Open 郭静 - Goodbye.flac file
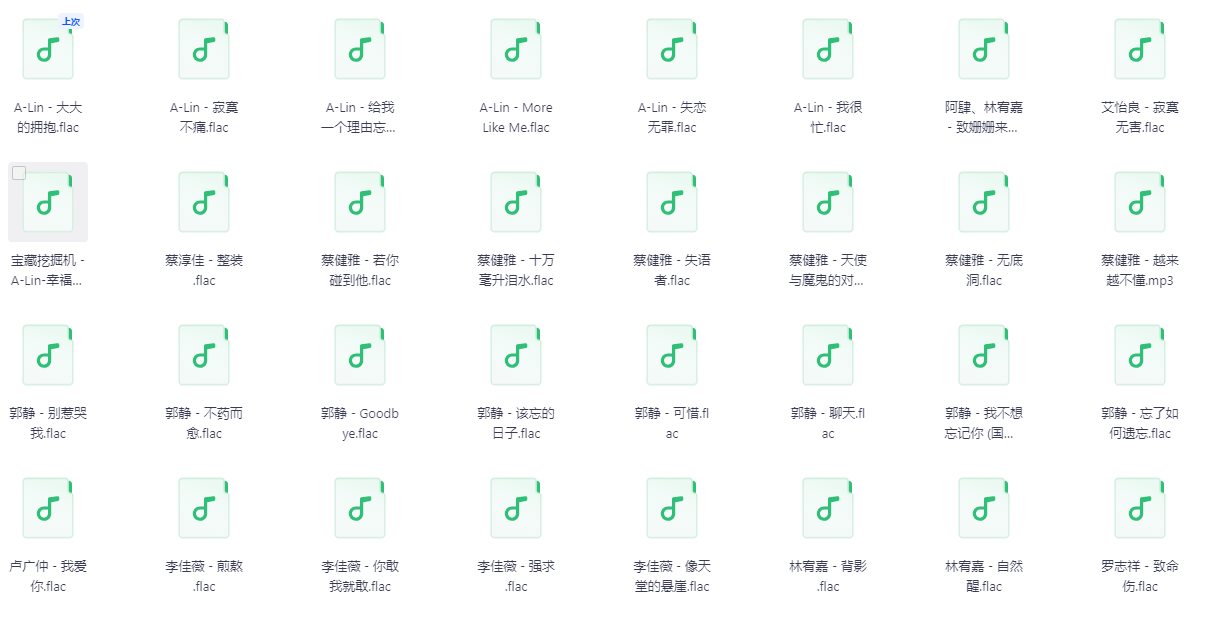This screenshot has width=1206, height=626. pos(360,355)
